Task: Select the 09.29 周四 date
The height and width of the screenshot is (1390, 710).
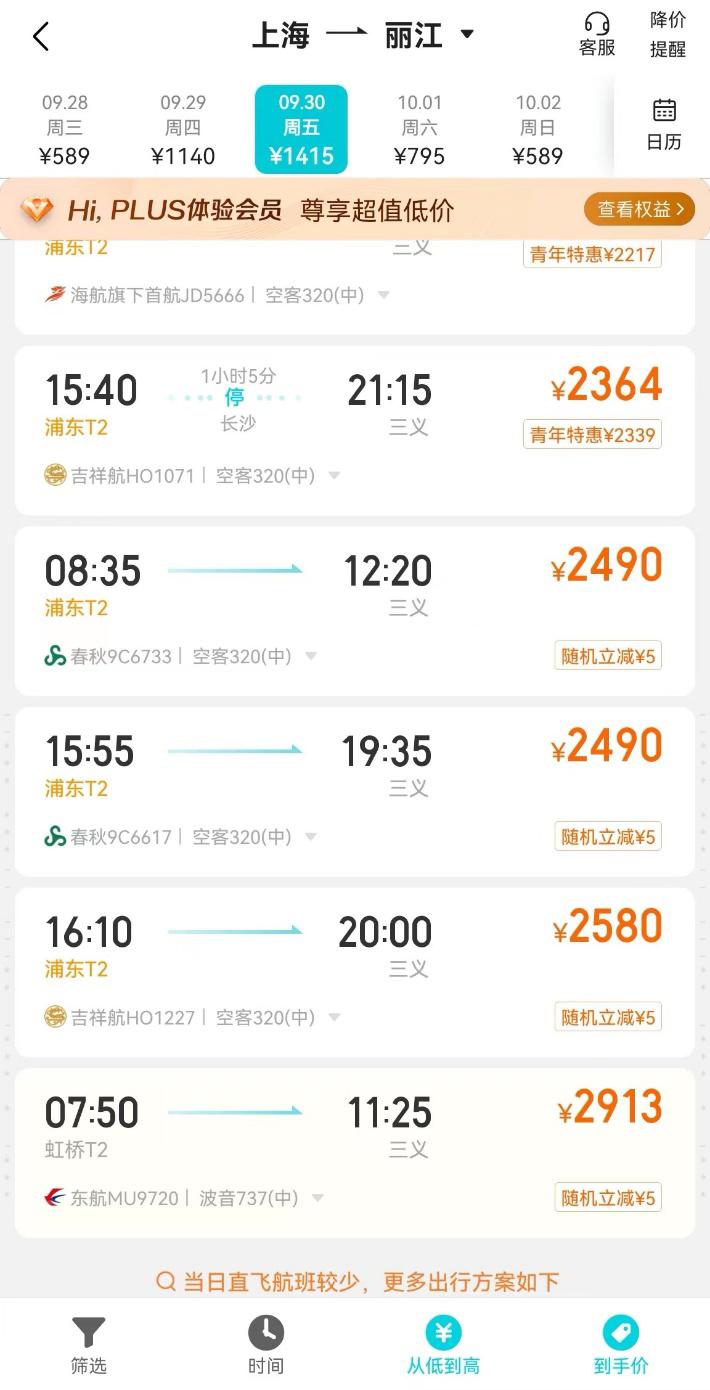Action: click(183, 129)
